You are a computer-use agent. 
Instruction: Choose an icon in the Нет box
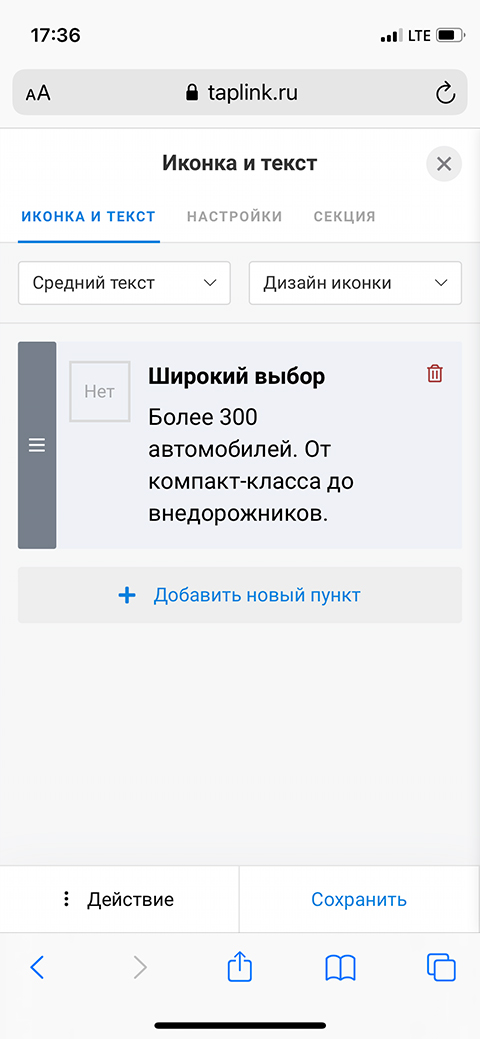99,392
